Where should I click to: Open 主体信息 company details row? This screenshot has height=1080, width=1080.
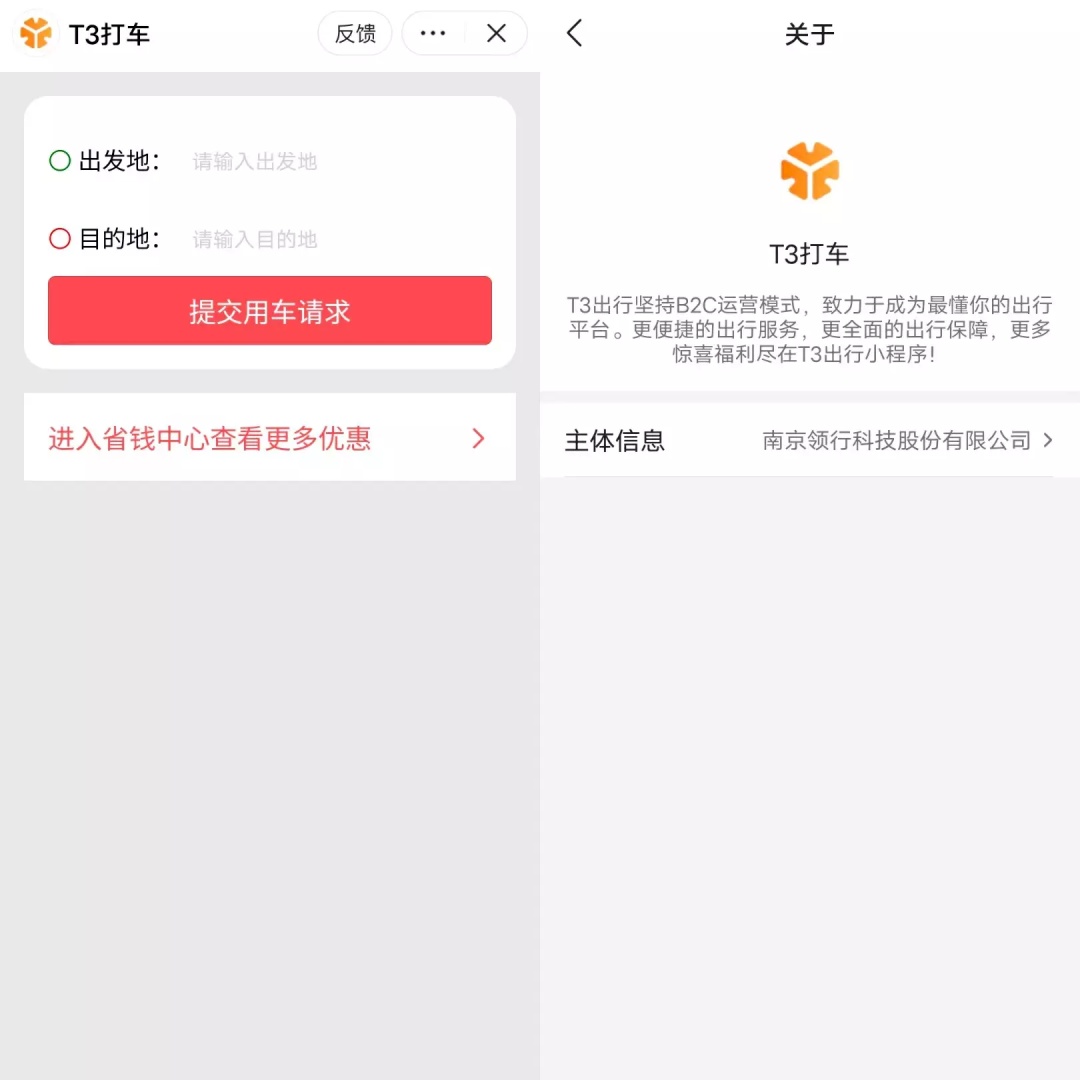tap(808, 441)
